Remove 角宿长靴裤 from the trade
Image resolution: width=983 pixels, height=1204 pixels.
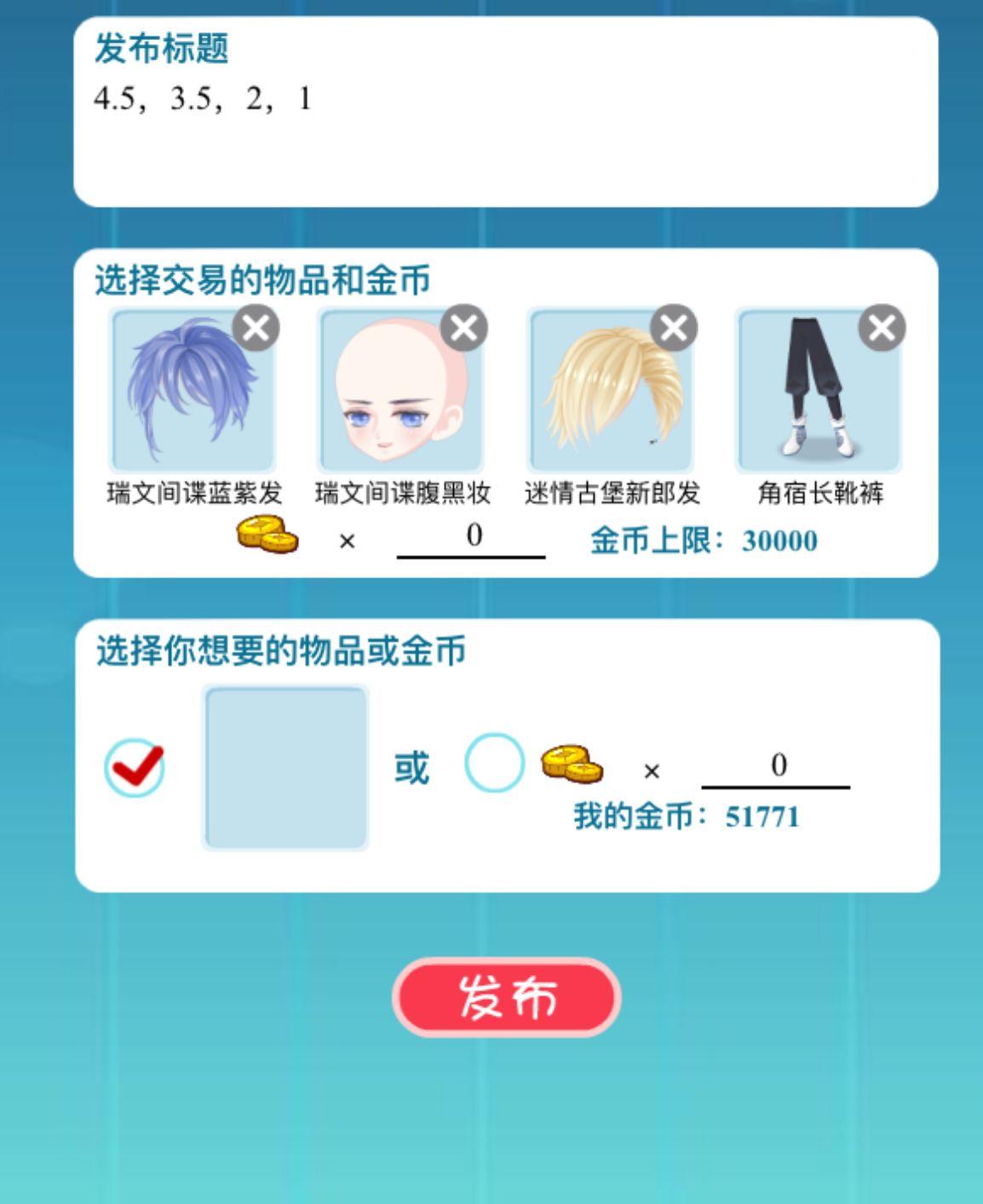pos(882,328)
